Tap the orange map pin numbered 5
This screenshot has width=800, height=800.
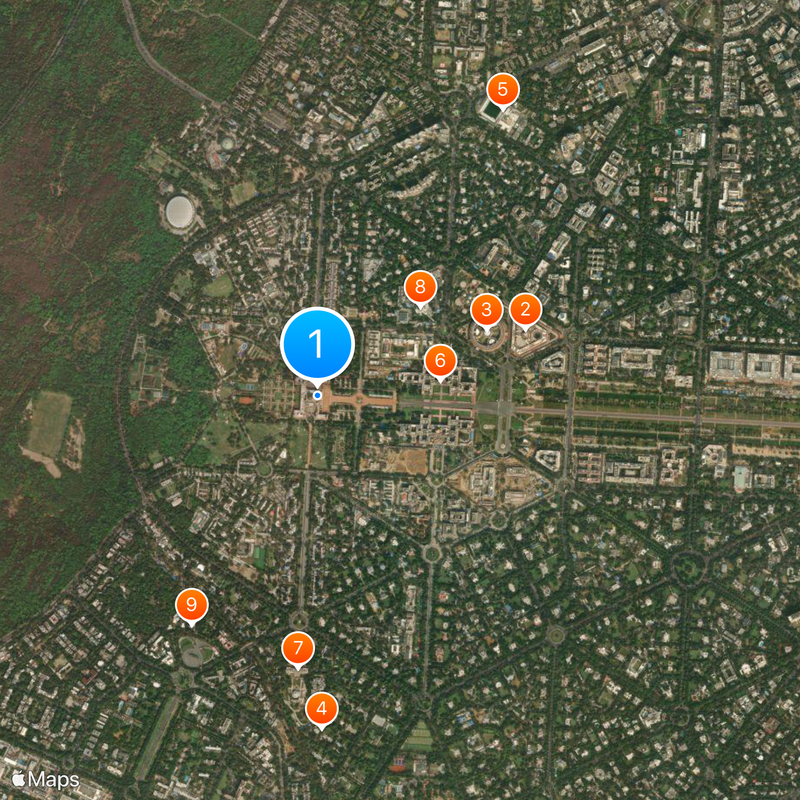click(502, 89)
